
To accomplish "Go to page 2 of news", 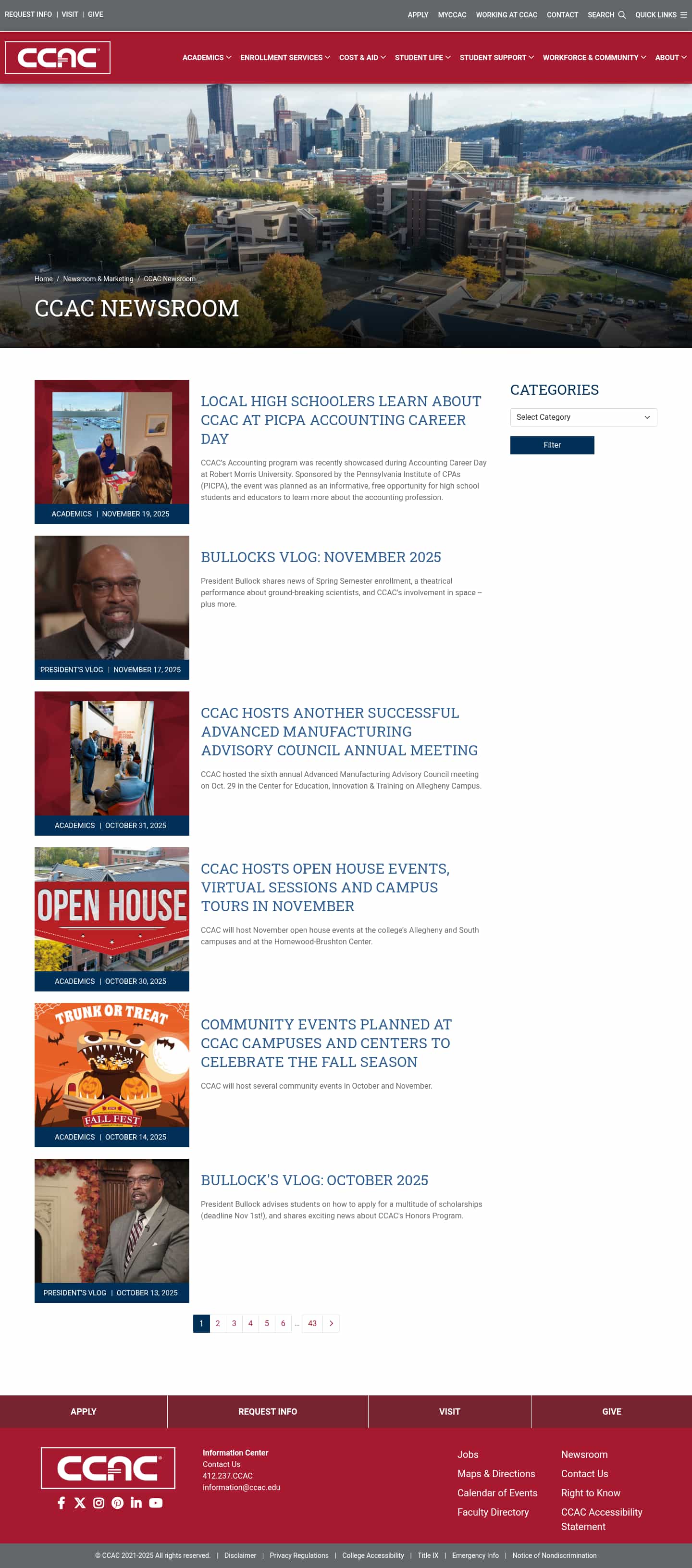I will click(218, 1323).
